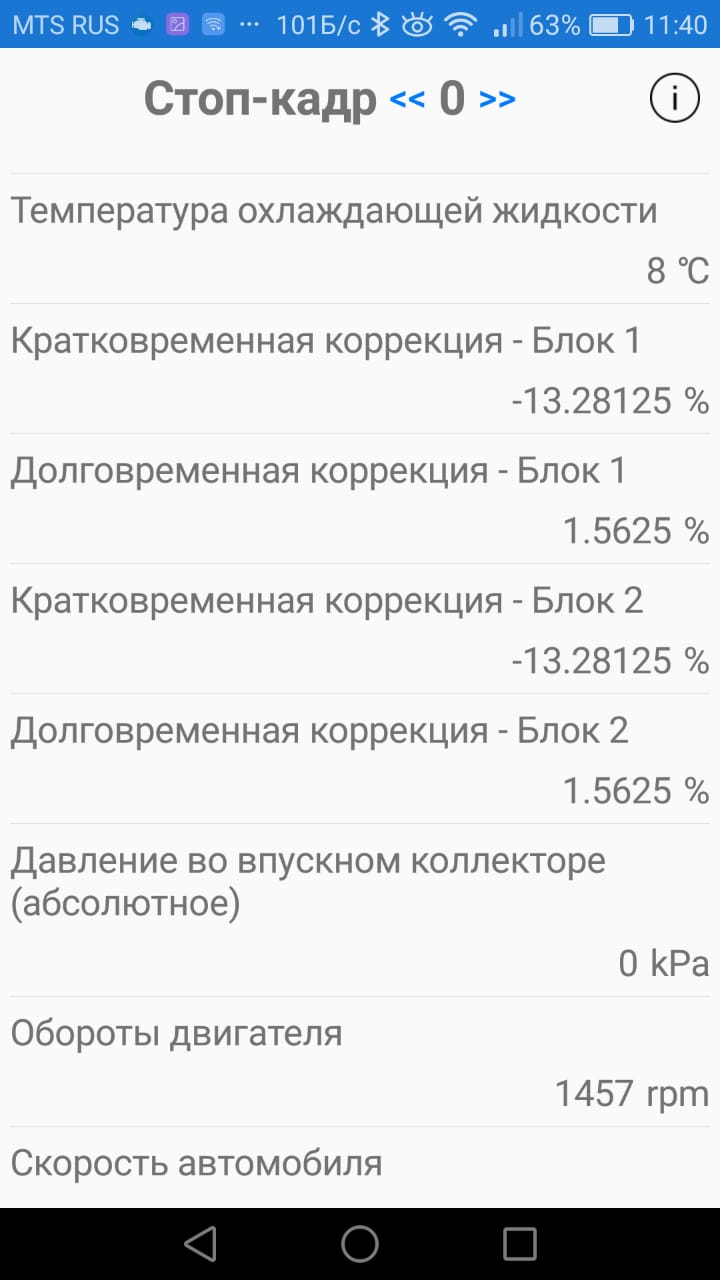Screen dimensions: 720x1280
Task: Go to the home screen
Action: 360,1243
